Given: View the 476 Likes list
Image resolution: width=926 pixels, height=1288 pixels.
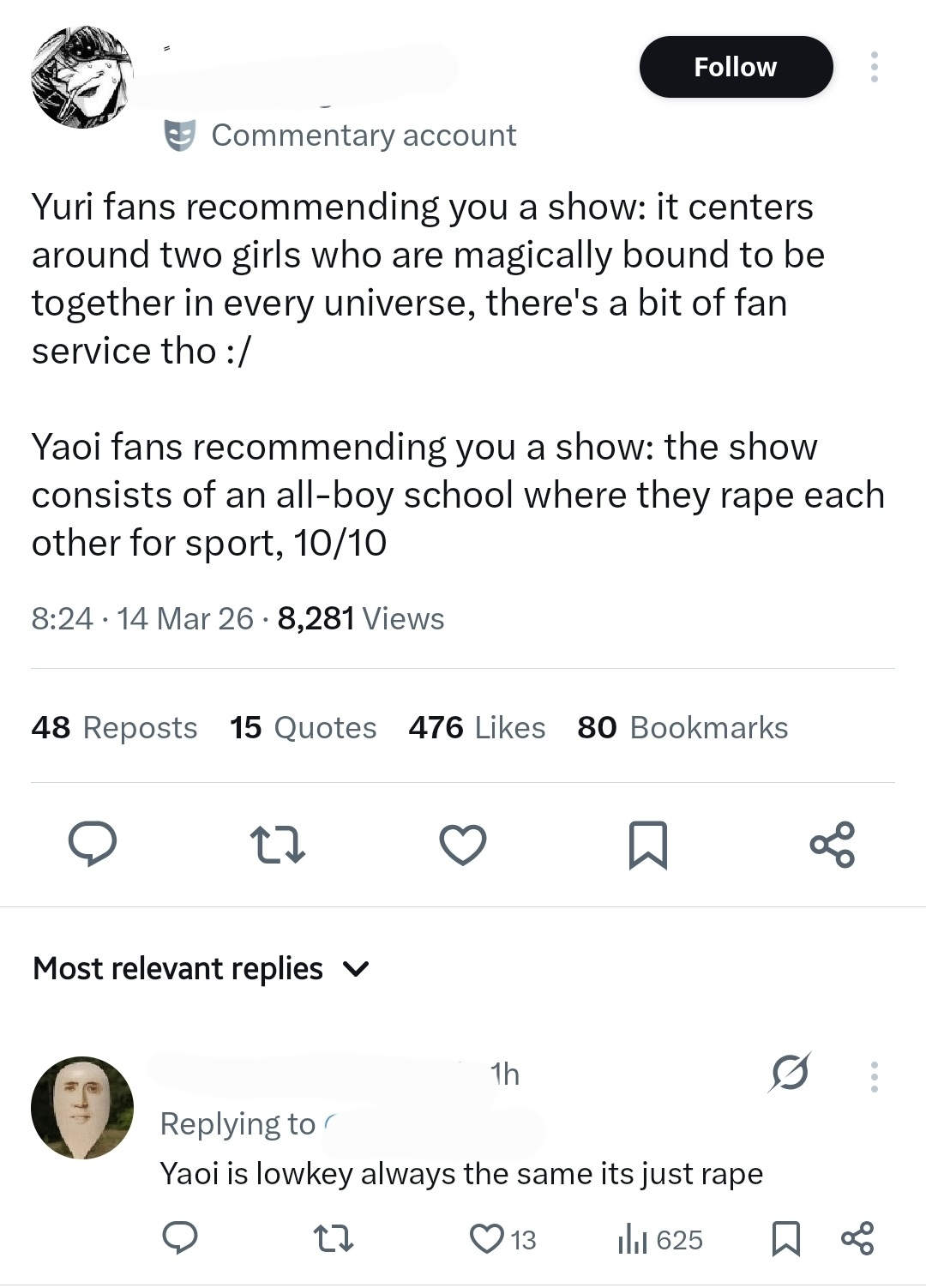Looking at the screenshot, I should pos(477,727).
